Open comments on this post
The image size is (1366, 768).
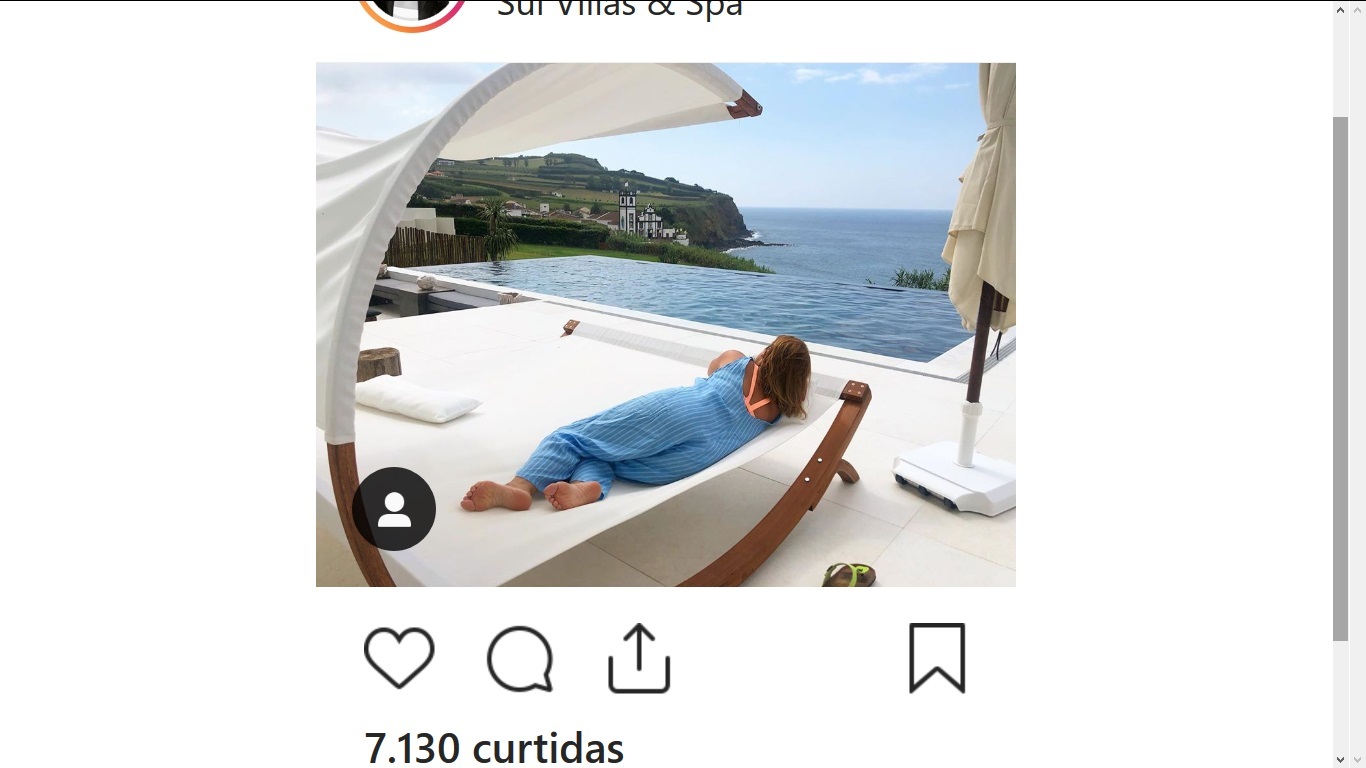tap(520, 659)
